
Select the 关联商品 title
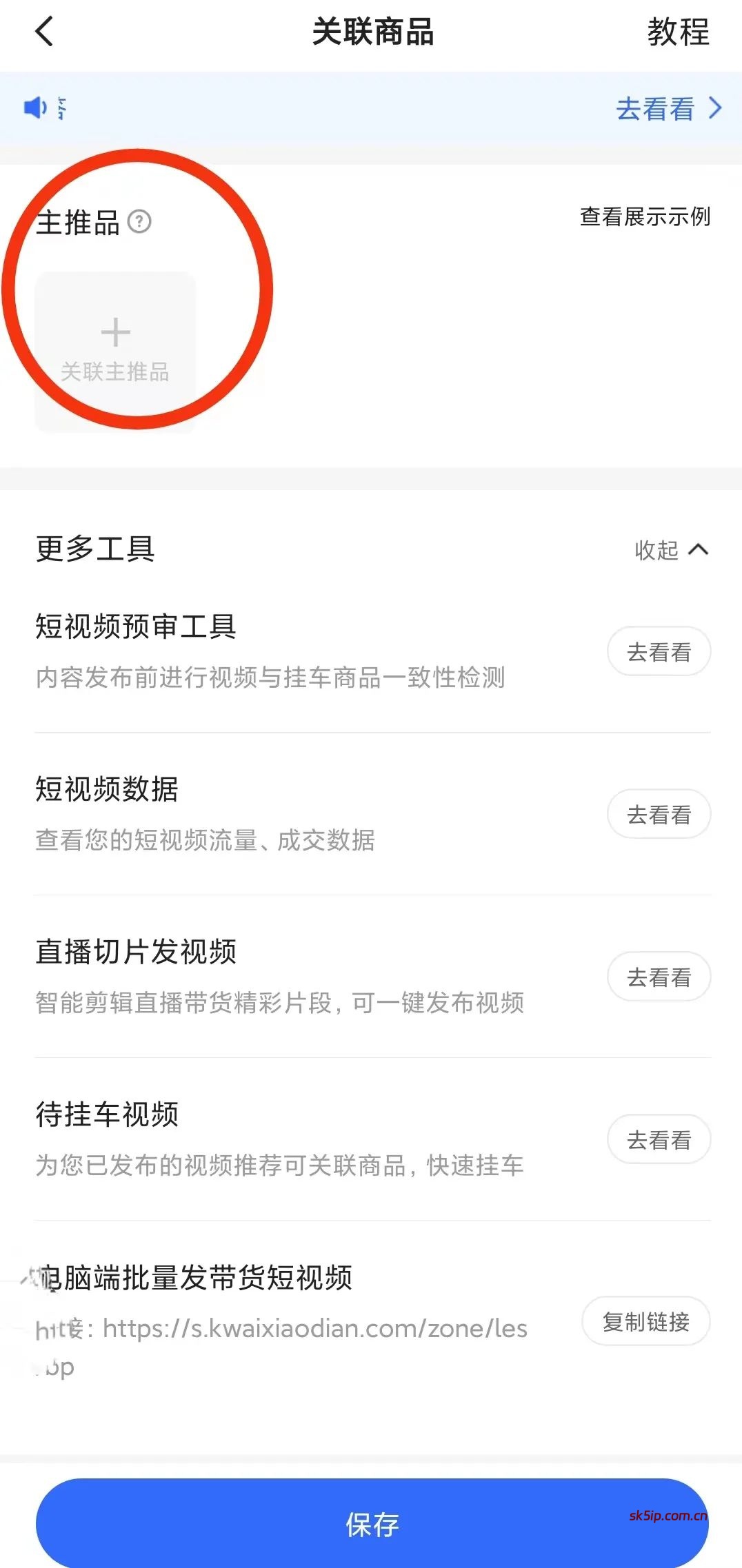371,32
